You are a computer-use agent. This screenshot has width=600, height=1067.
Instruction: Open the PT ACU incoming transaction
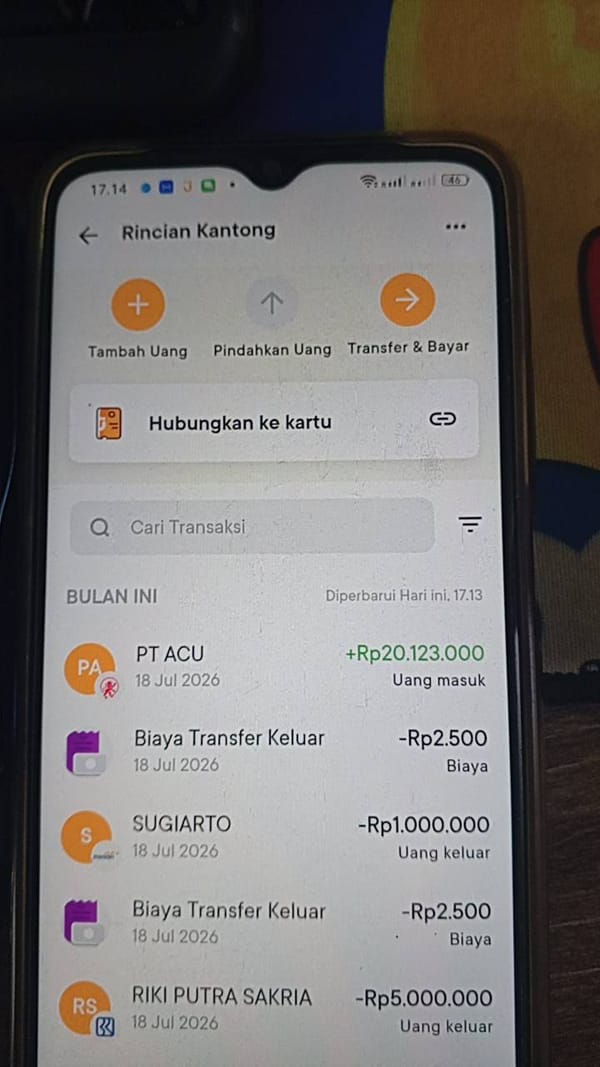[275, 667]
